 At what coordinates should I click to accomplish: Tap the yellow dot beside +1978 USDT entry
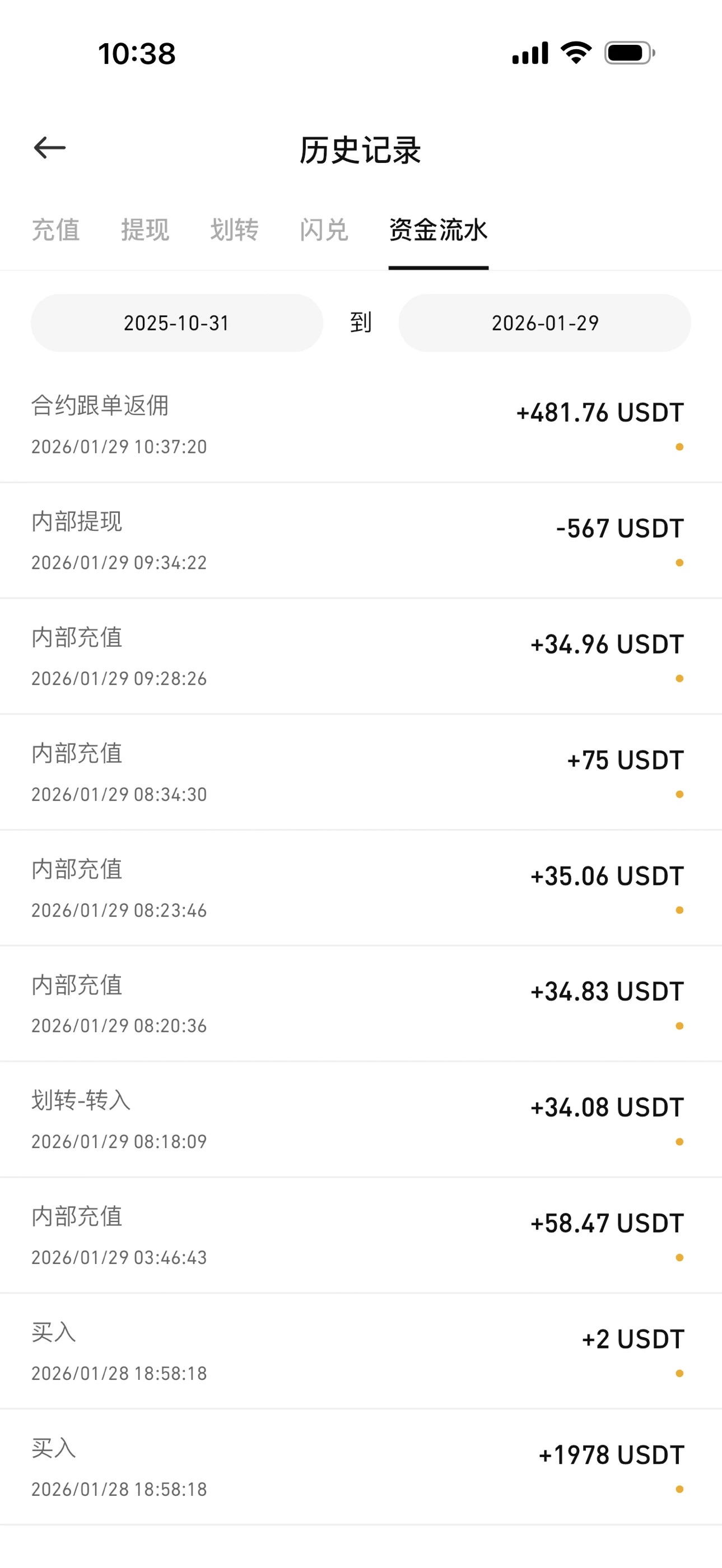[x=680, y=1490]
